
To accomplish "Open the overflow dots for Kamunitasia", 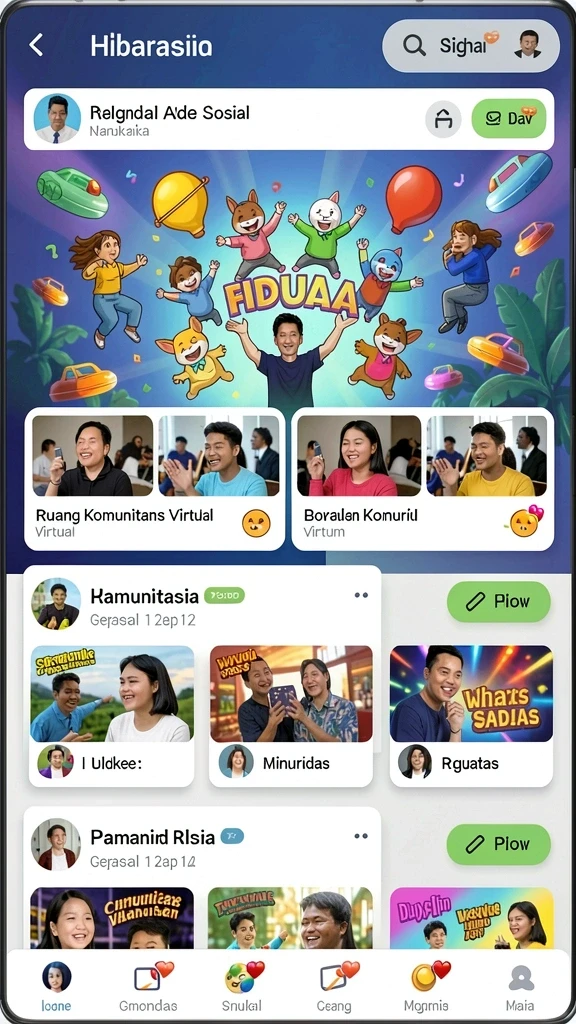I will [x=360, y=595].
